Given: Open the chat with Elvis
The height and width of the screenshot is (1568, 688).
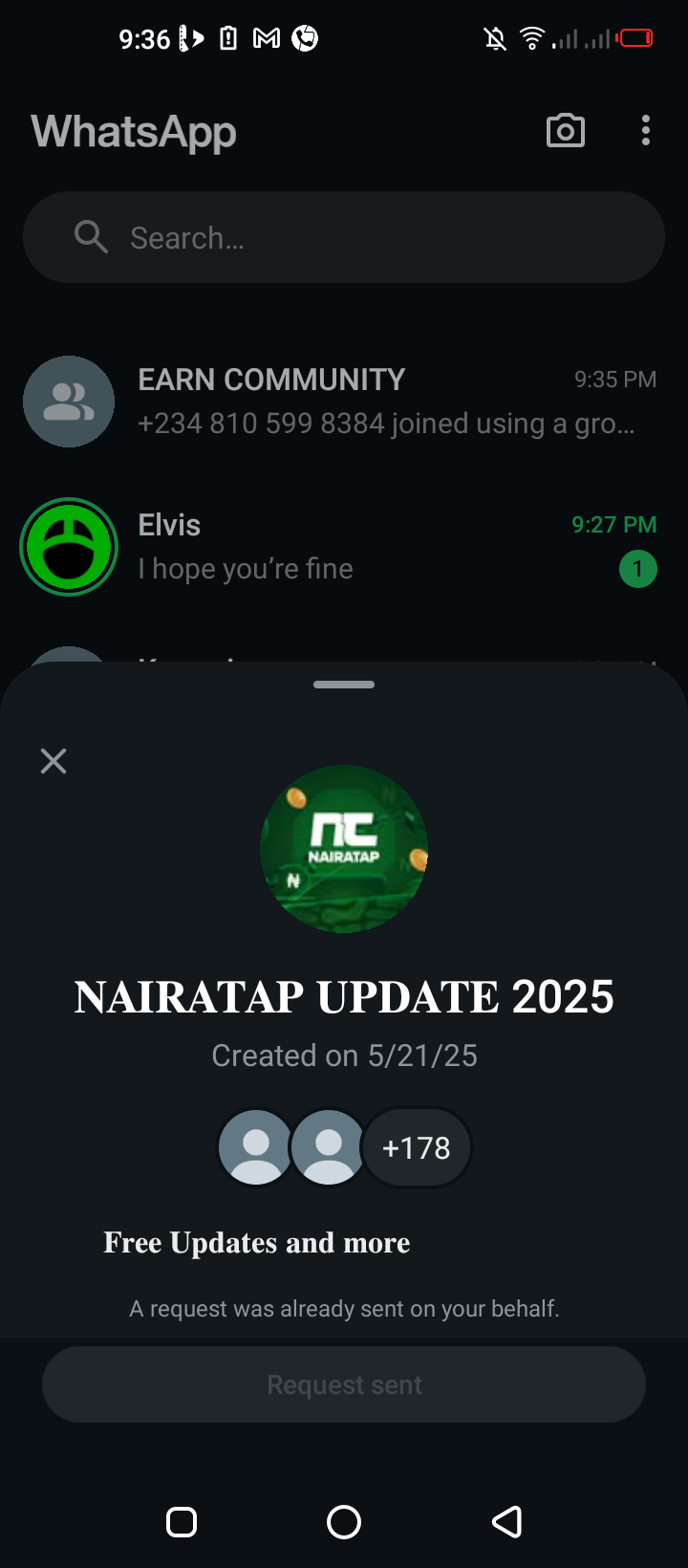Looking at the screenshot, I should pyautogui.click(x=344, y=547).
